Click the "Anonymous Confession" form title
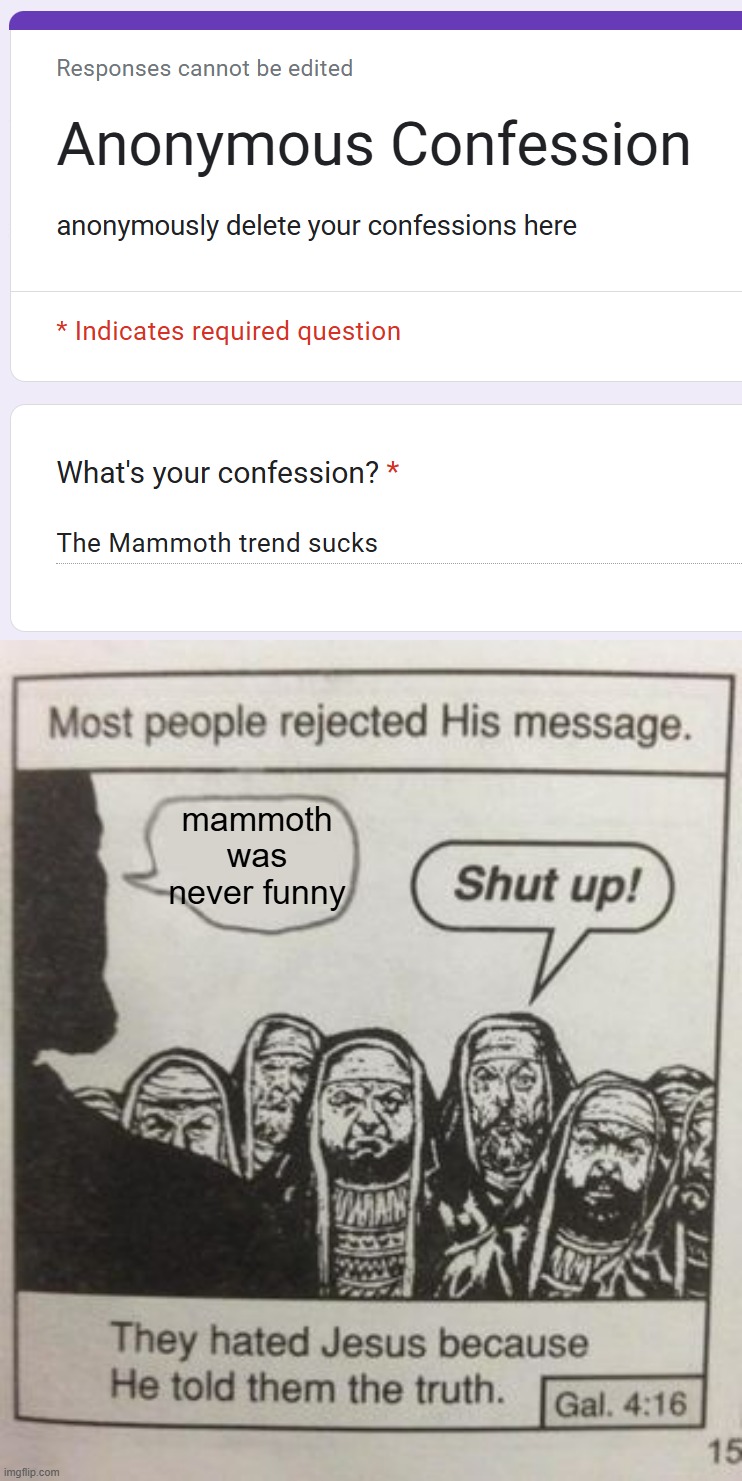The width and height of the screenshot is (742, 1481). pyautogui.click(x=374, y=145)
